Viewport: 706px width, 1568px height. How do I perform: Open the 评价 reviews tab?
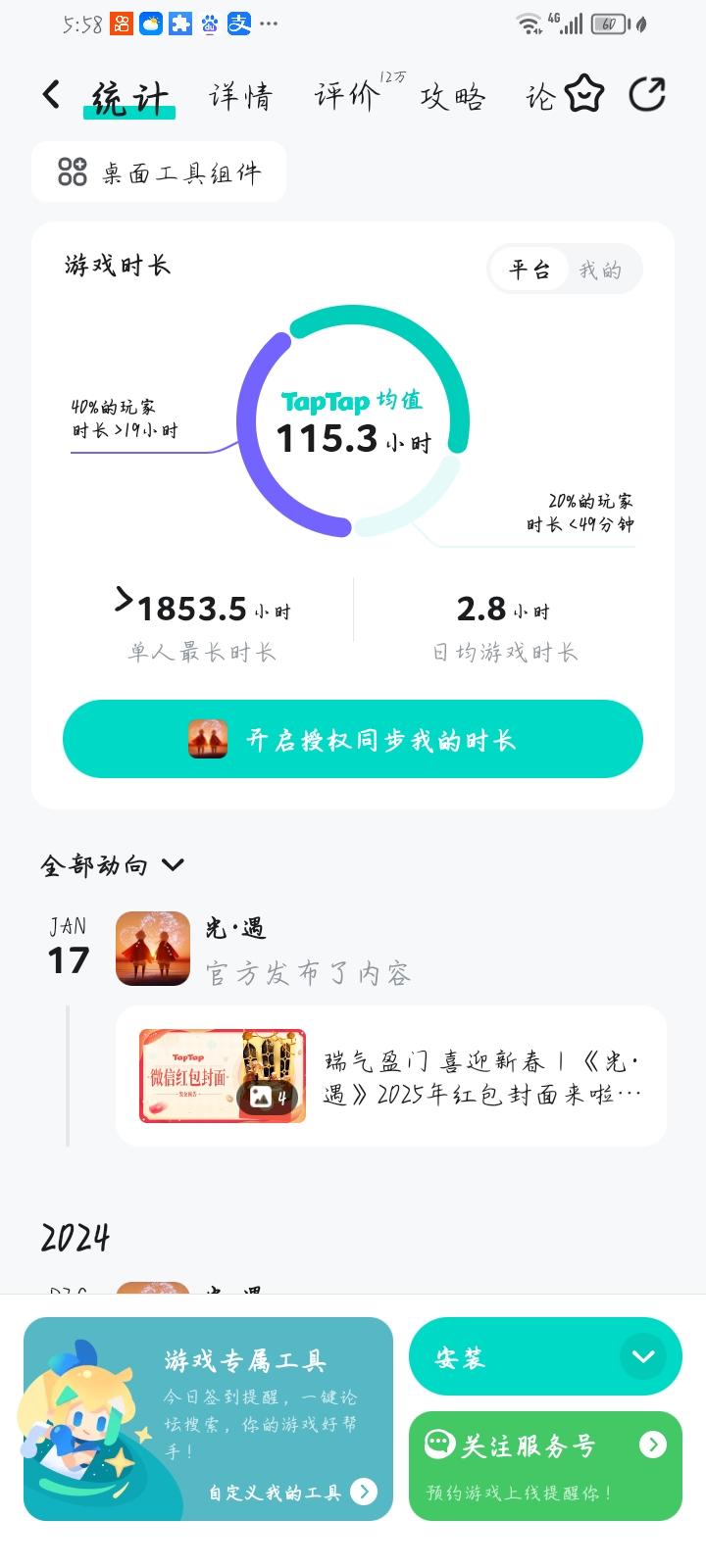point(347,96)
